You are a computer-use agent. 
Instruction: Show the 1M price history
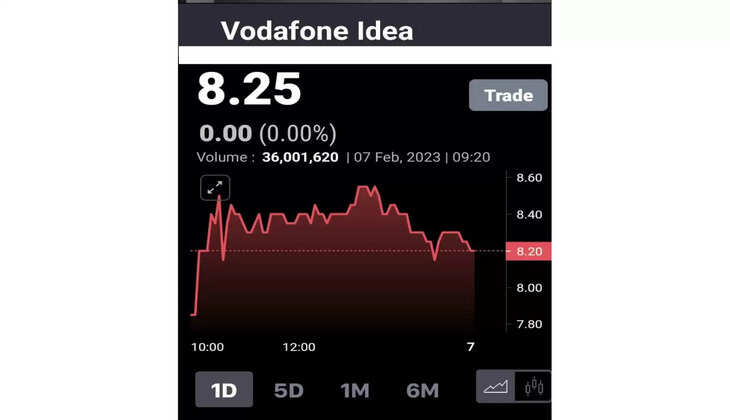coord(354,390)
